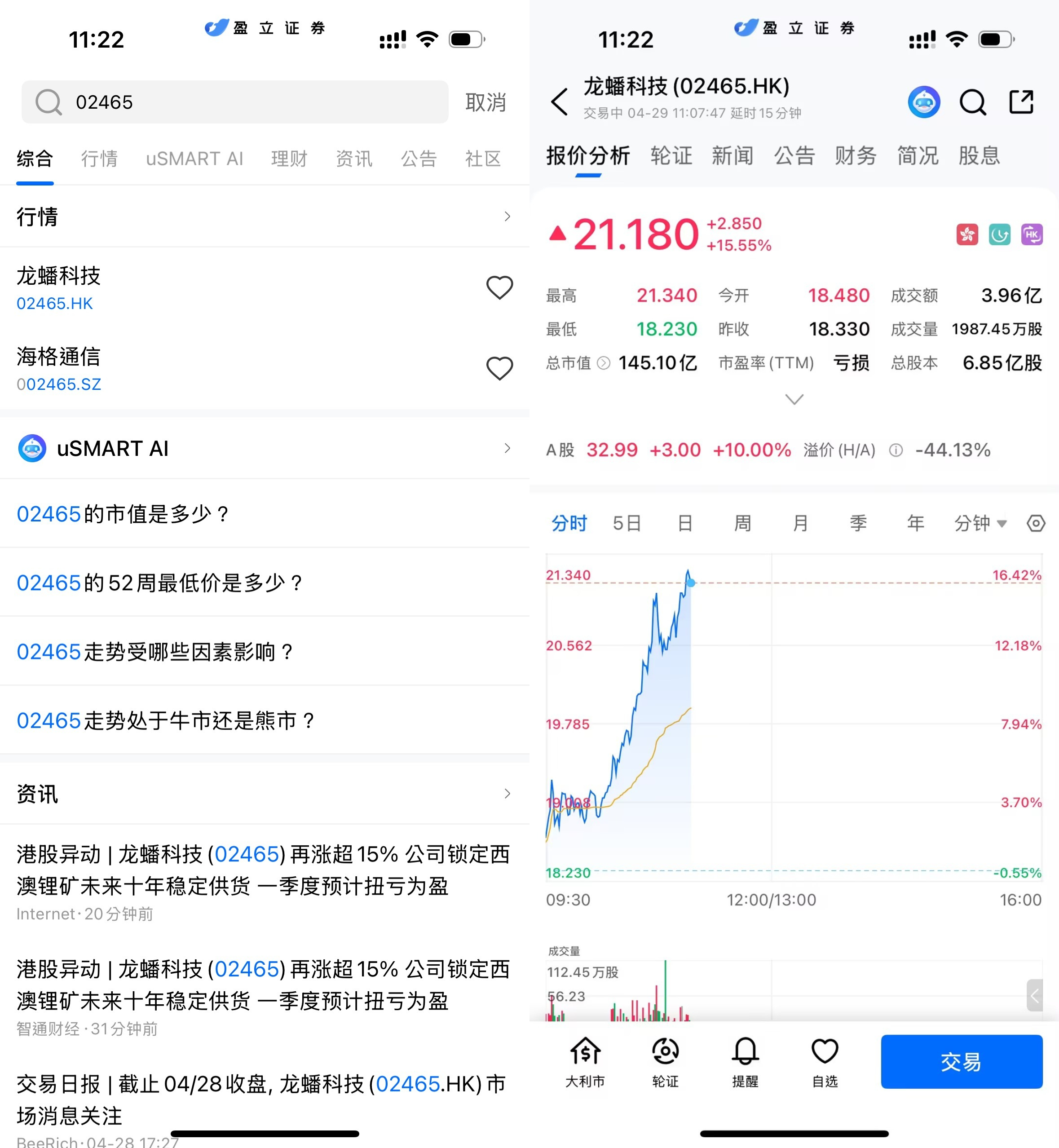Open chart settings gear icon
Image resolution: width=1059 pixels, height=1148 pixels.
point(1036,523)
